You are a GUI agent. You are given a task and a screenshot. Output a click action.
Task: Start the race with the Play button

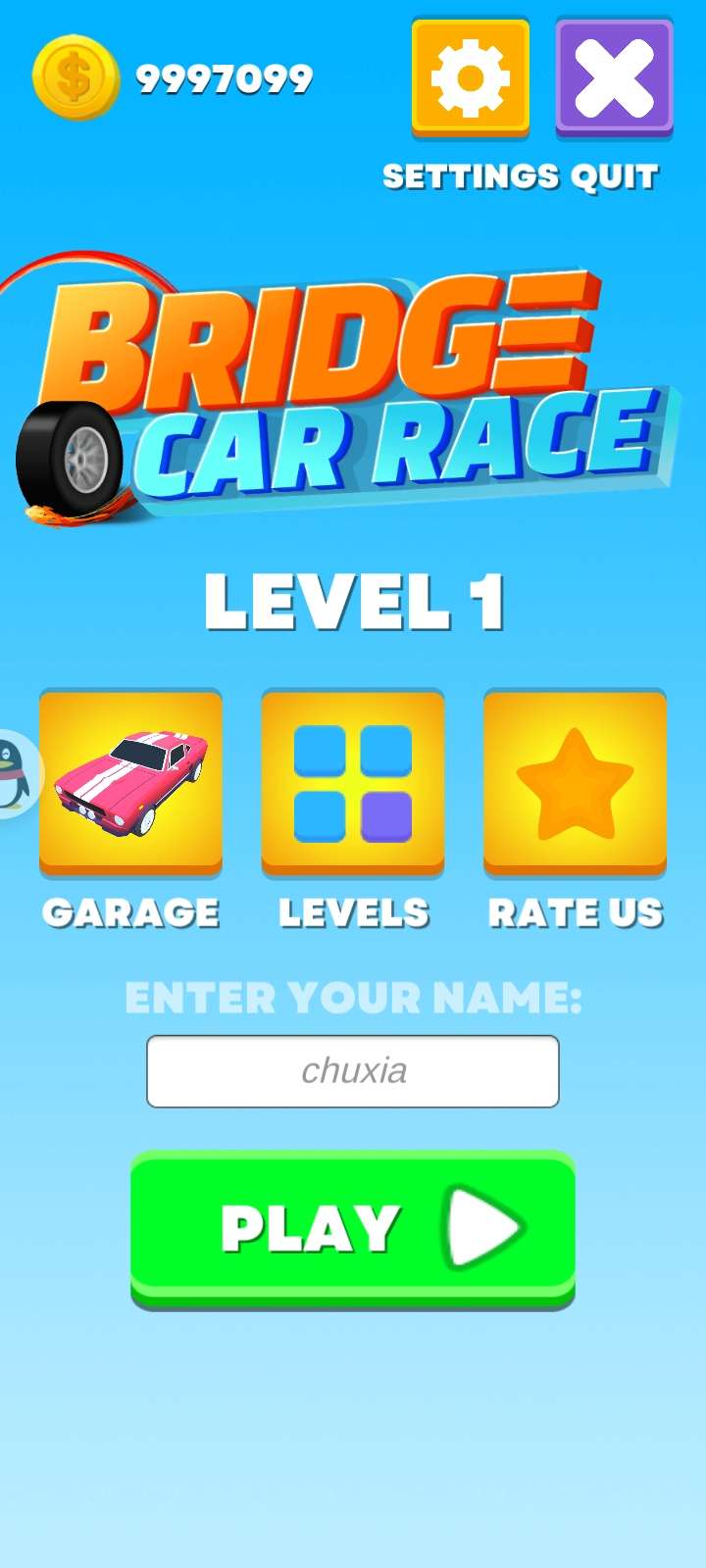[x=353, y=1227]
